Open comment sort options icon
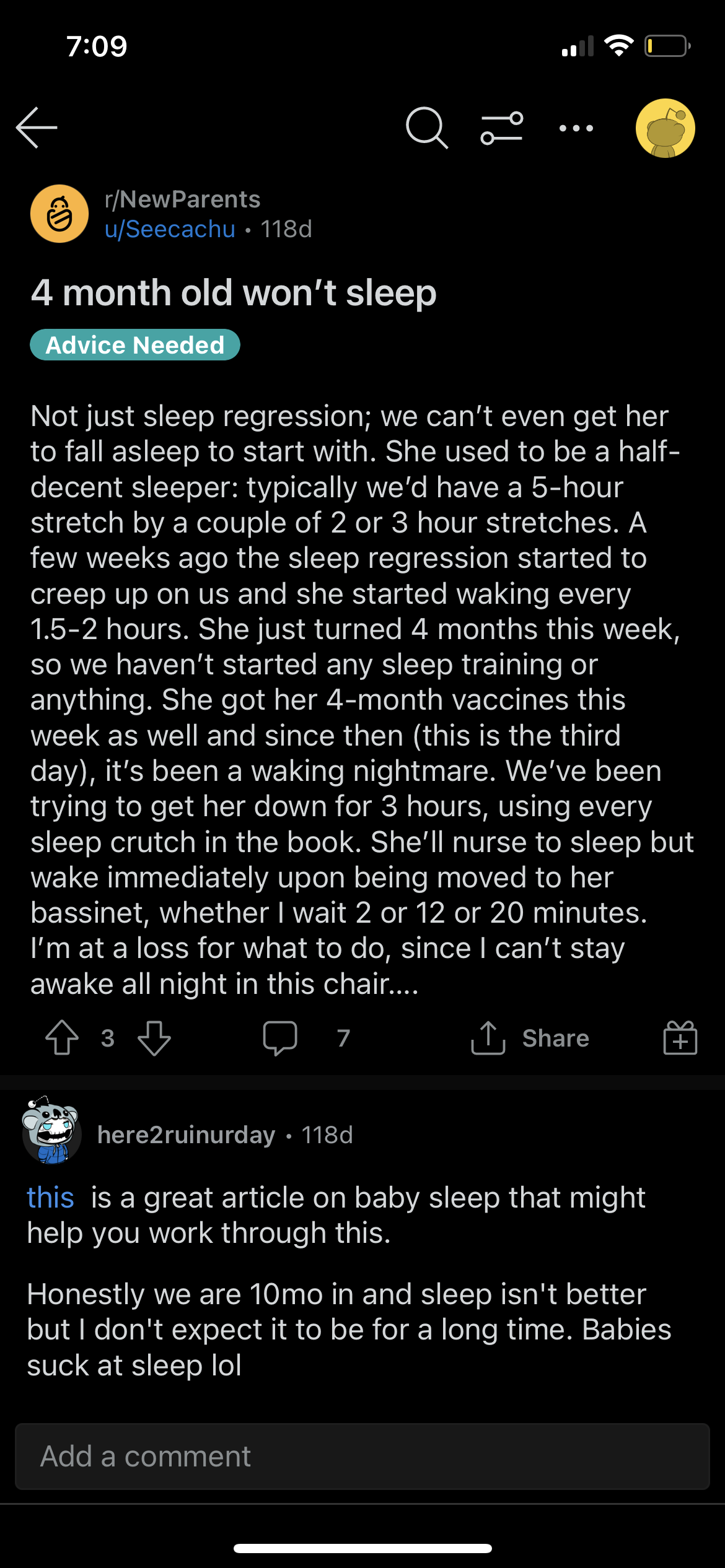This screenshot has height=1568, width=725. [x=501, y=128]
